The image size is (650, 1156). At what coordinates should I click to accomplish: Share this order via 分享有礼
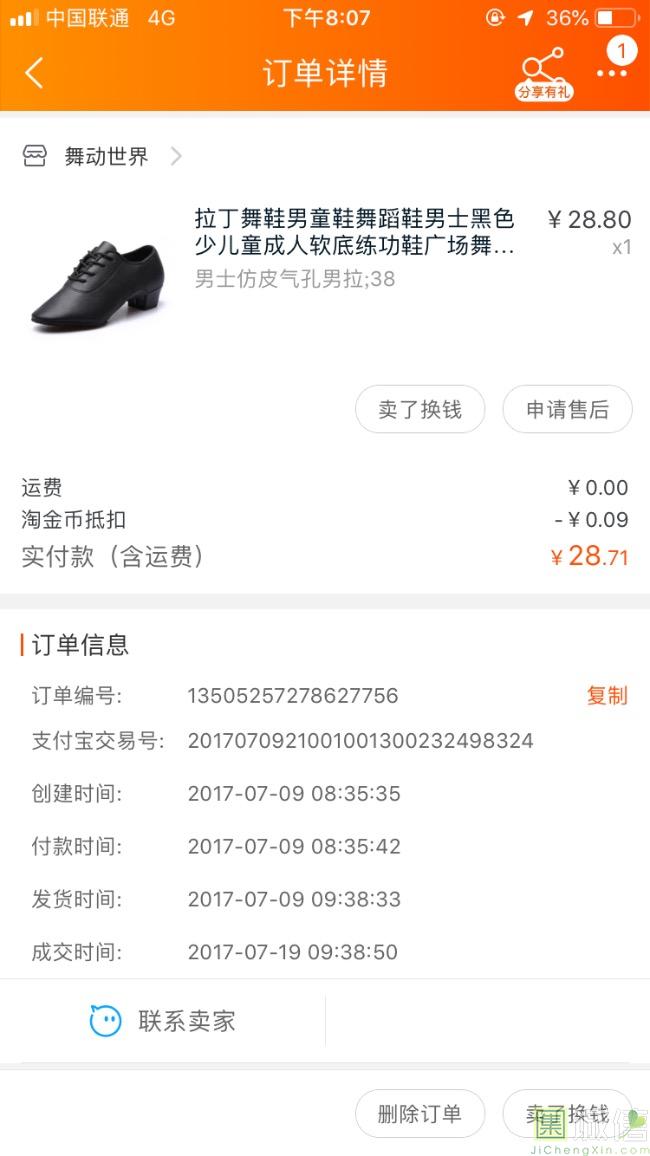click(x=543, y=73)
